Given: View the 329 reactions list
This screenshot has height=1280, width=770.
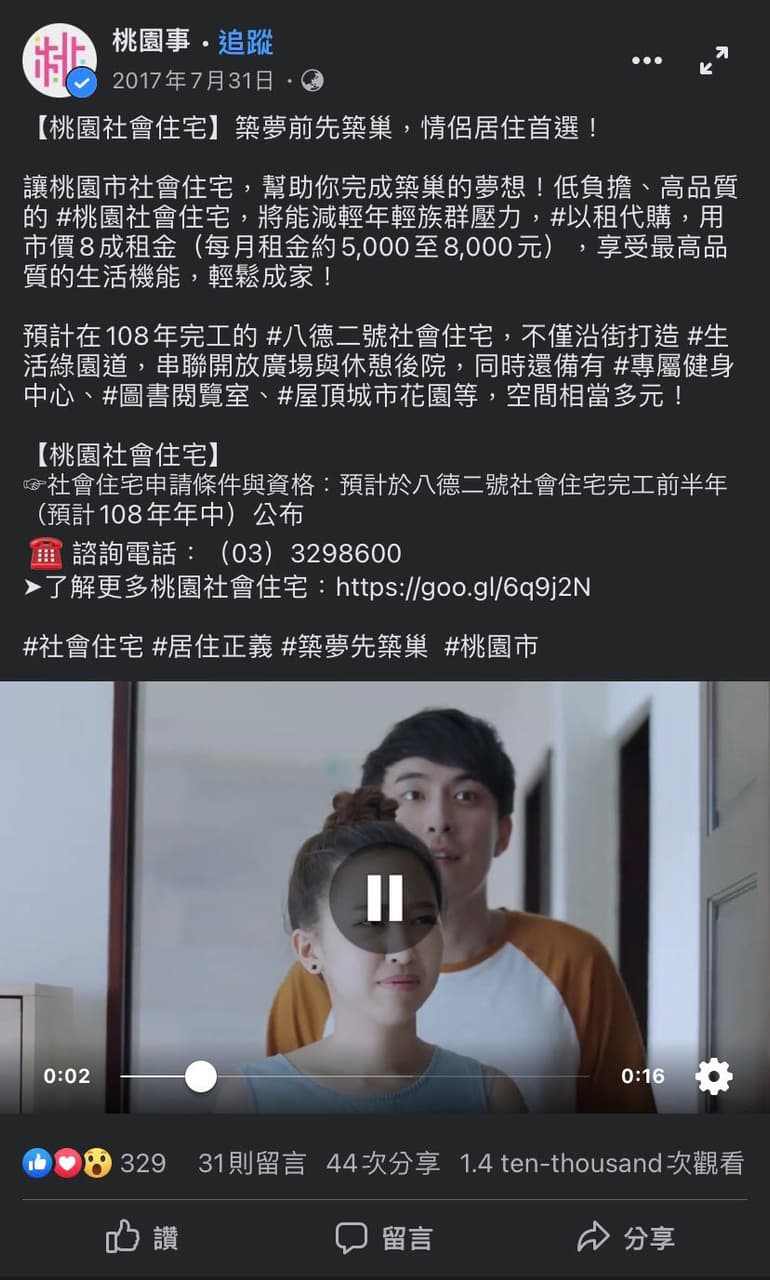Looking at the screenshot, I should [x=94, y=1164].
